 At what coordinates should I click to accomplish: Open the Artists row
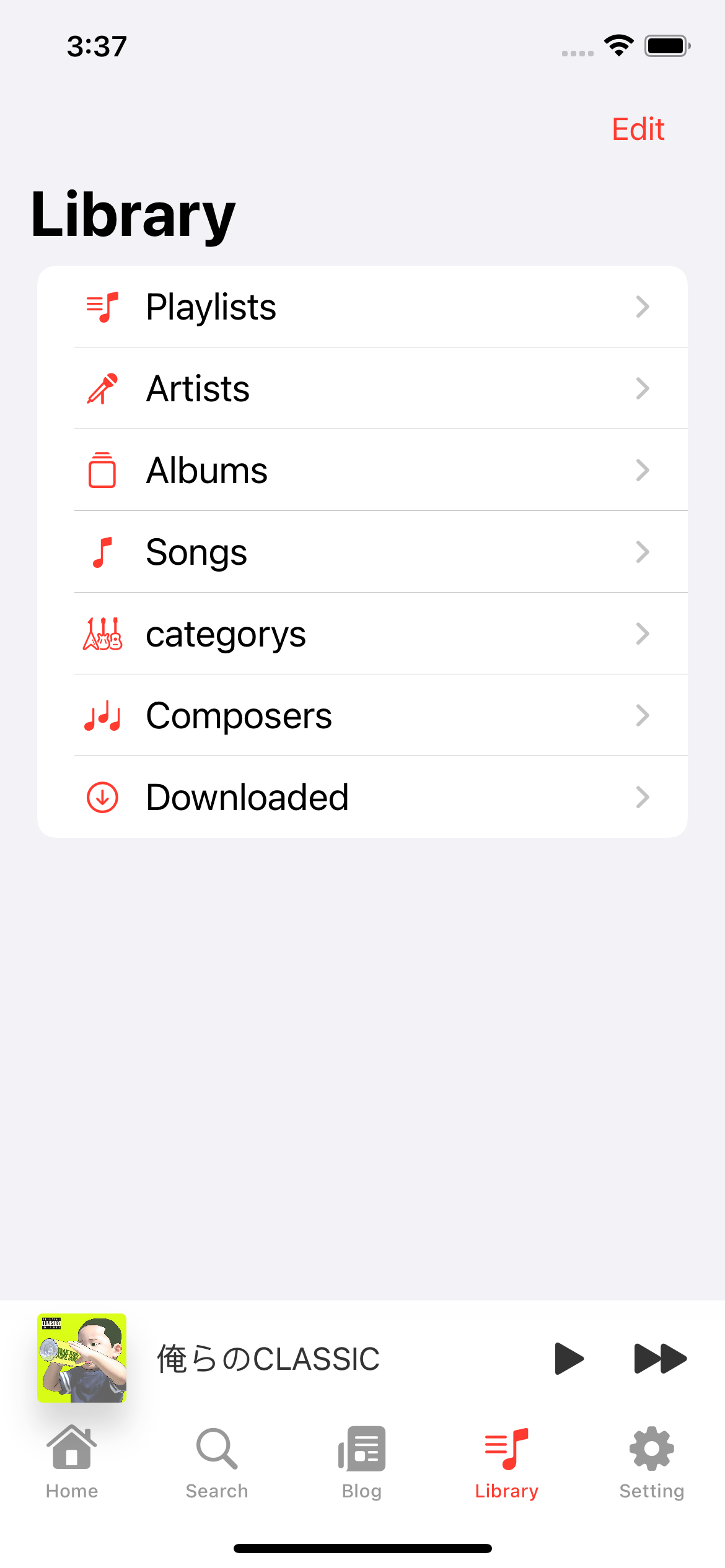pyautogui.click(x=362, y=388)
